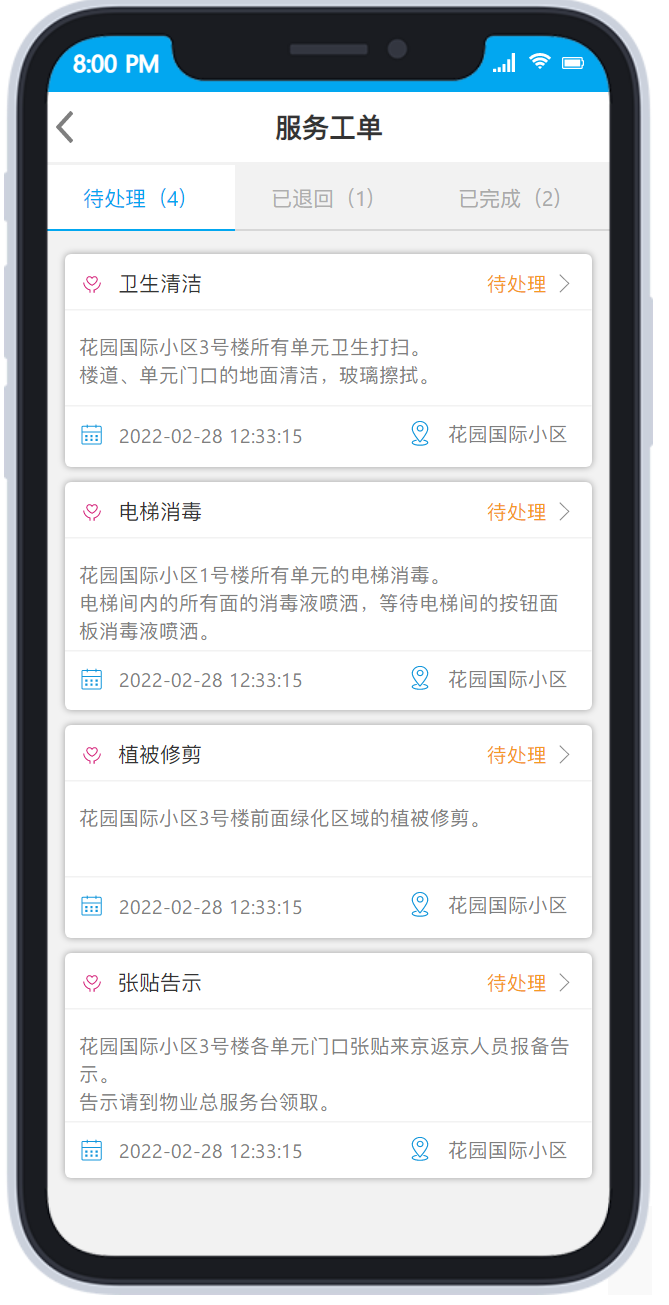Screen dimensions: 669x1305
Task: Switch to the 已退回 (1) tab
Action: [323, 198]
